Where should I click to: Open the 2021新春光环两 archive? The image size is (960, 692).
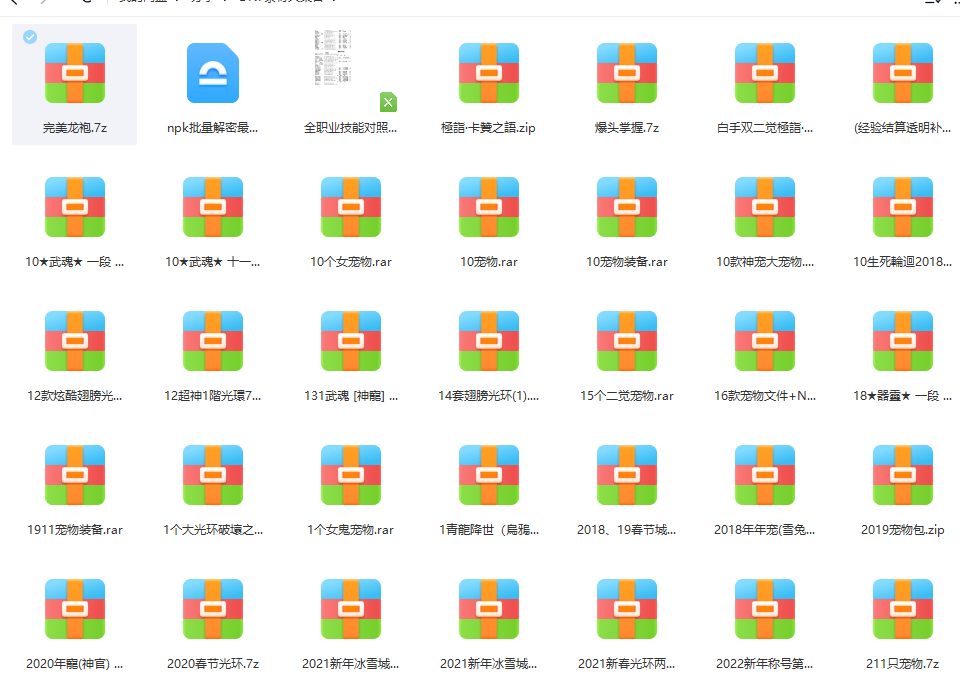pyautogui.click(x=627, y=609)
